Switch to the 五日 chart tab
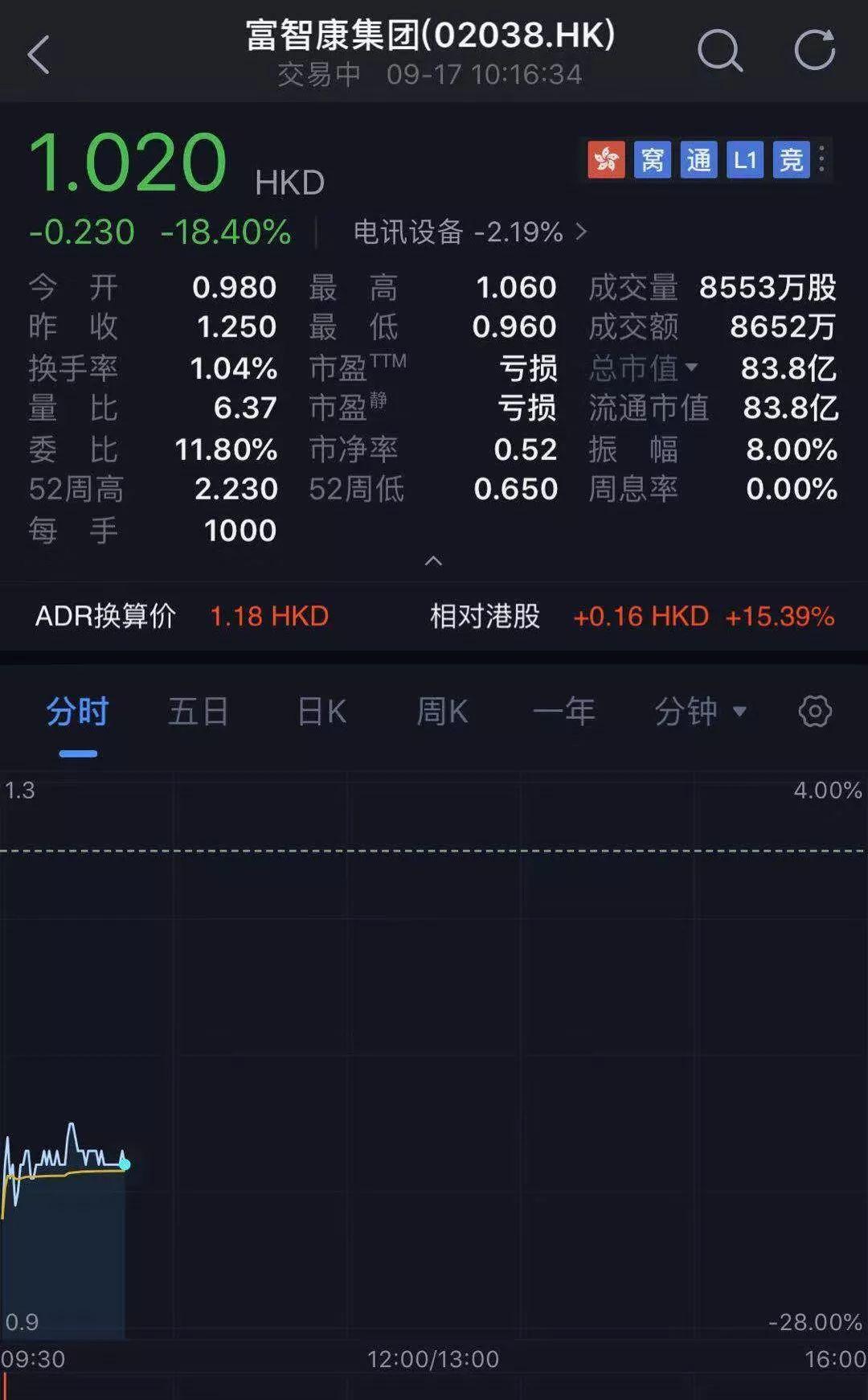This screenshot has width=868, height=1400. click(199, 712)
